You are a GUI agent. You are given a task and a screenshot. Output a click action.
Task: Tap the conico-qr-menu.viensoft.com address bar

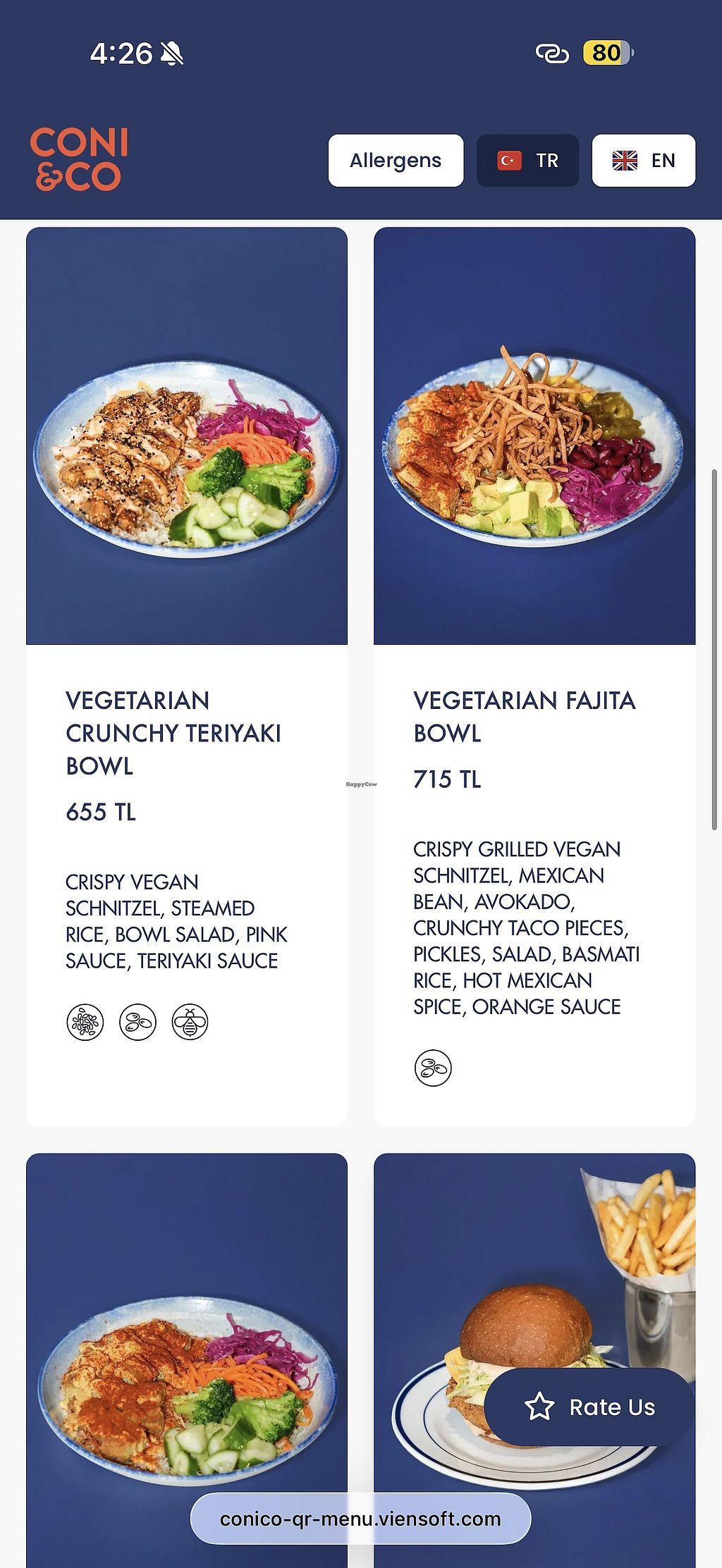coord(360,1519)
